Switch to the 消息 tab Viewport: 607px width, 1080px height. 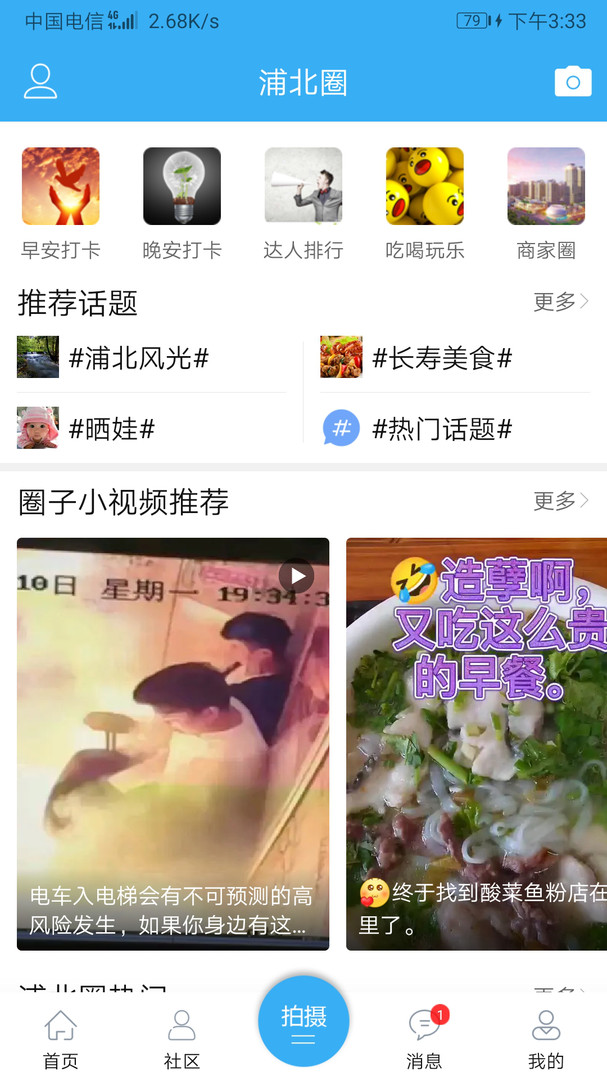click(x=425, y=1040)
